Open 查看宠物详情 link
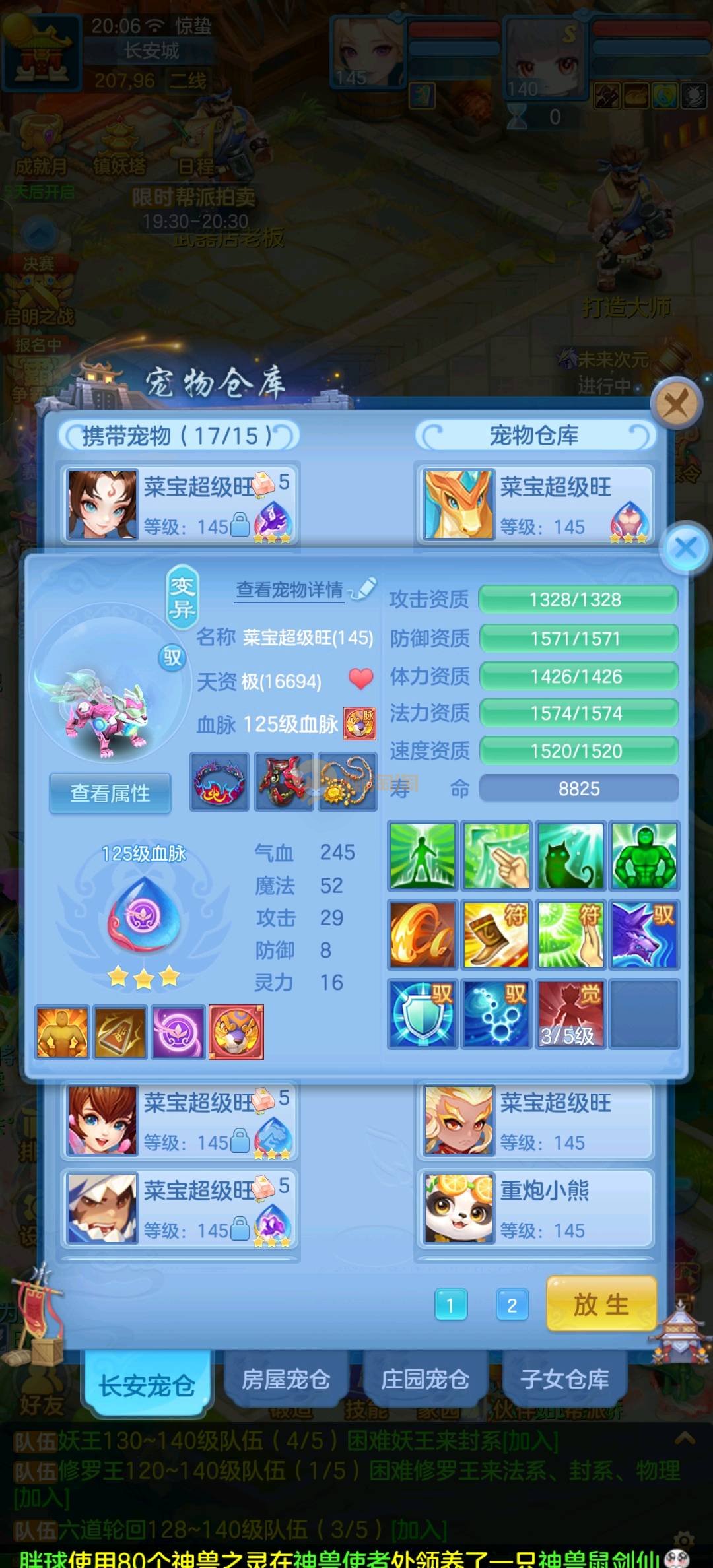The height and width of the screenshot is (1568, 713). (290, 589)
